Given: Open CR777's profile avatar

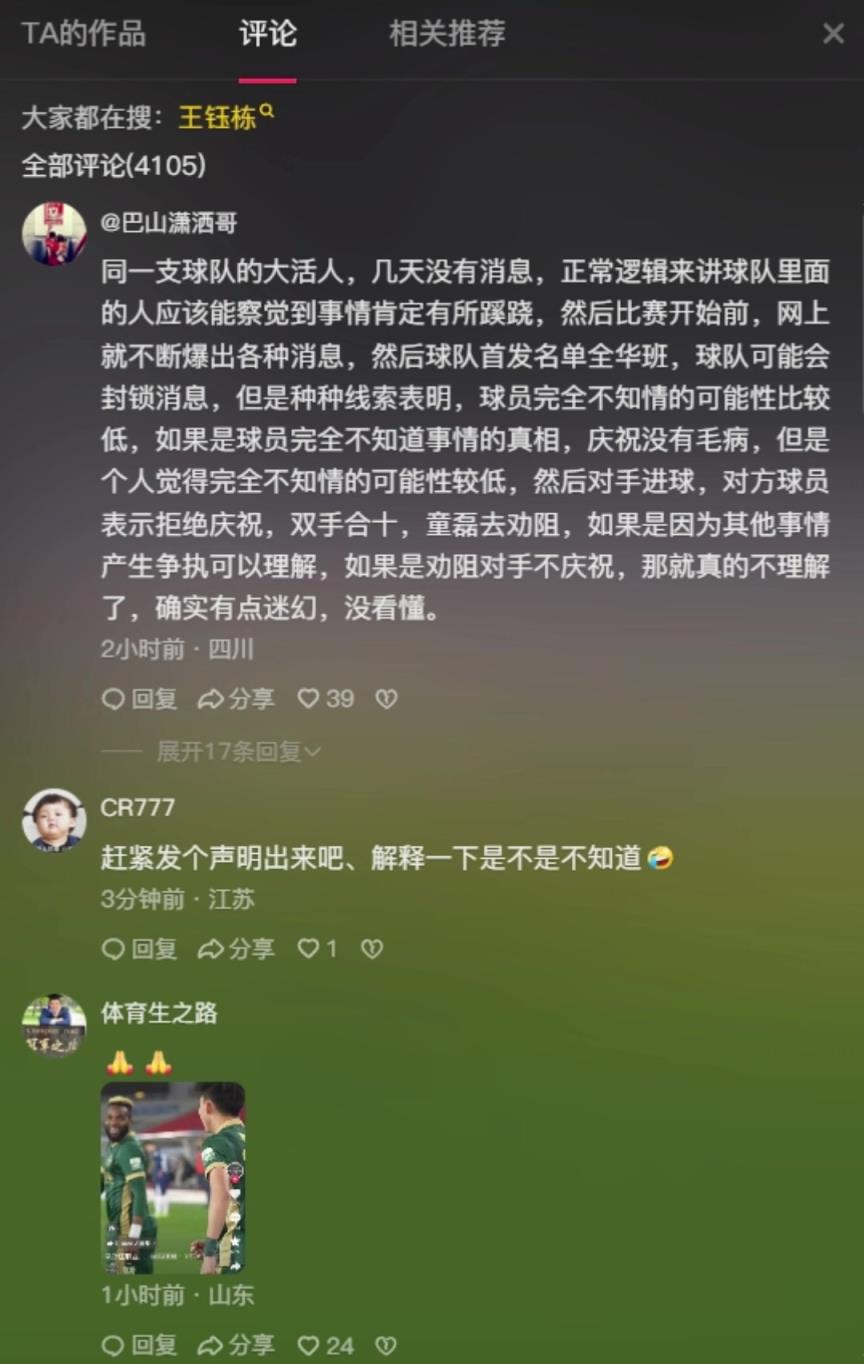Looking at the screenshot, I should [54, 819].
